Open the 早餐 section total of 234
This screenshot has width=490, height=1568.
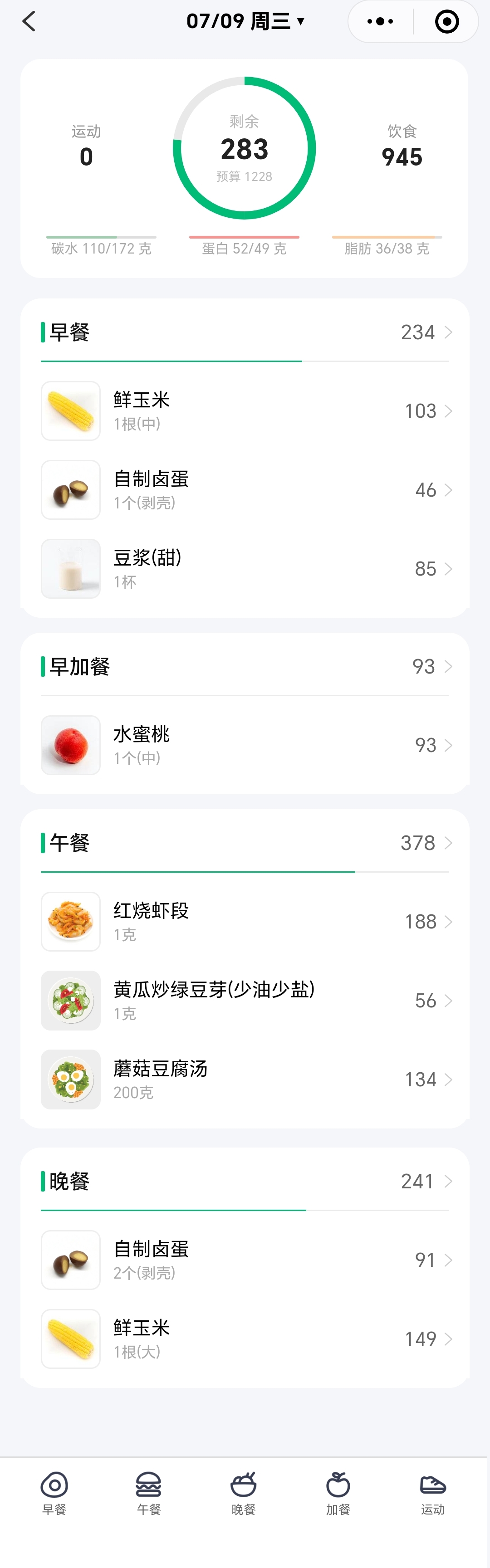[426, 332]
